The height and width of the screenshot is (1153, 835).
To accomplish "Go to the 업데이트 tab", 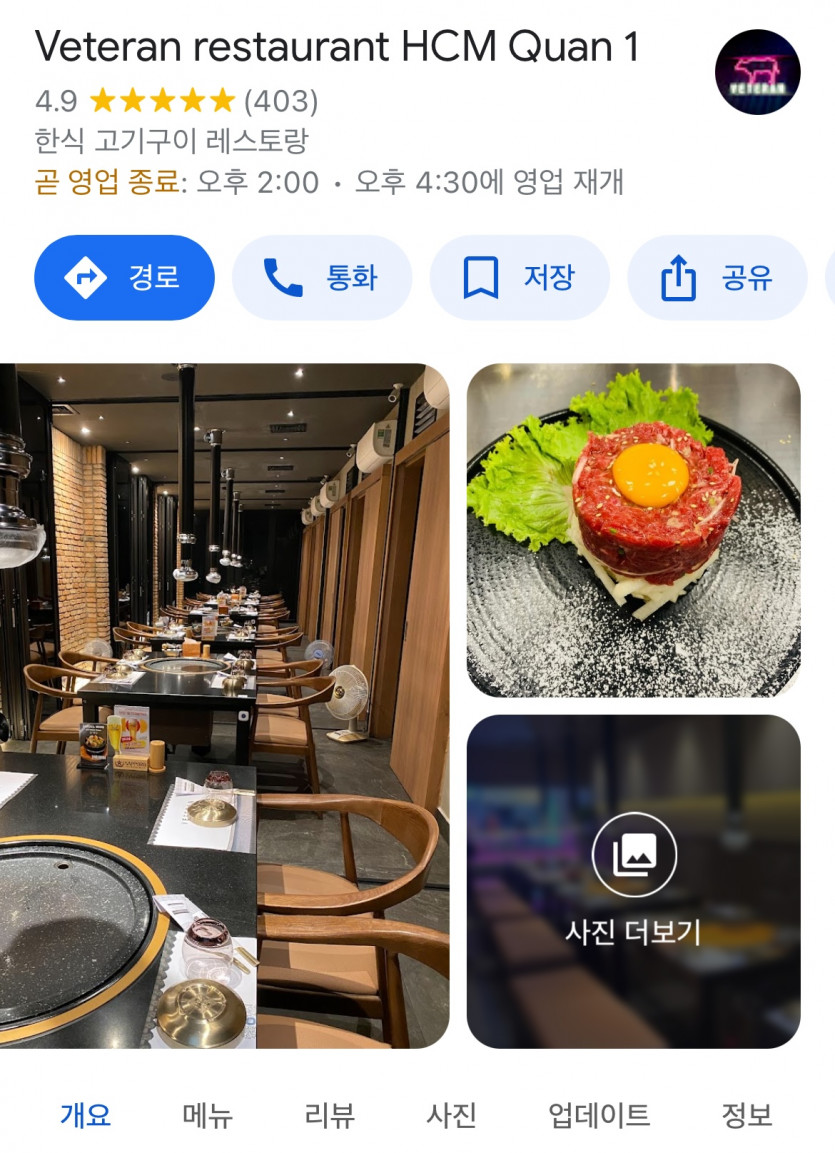I will click(599, 1115).
